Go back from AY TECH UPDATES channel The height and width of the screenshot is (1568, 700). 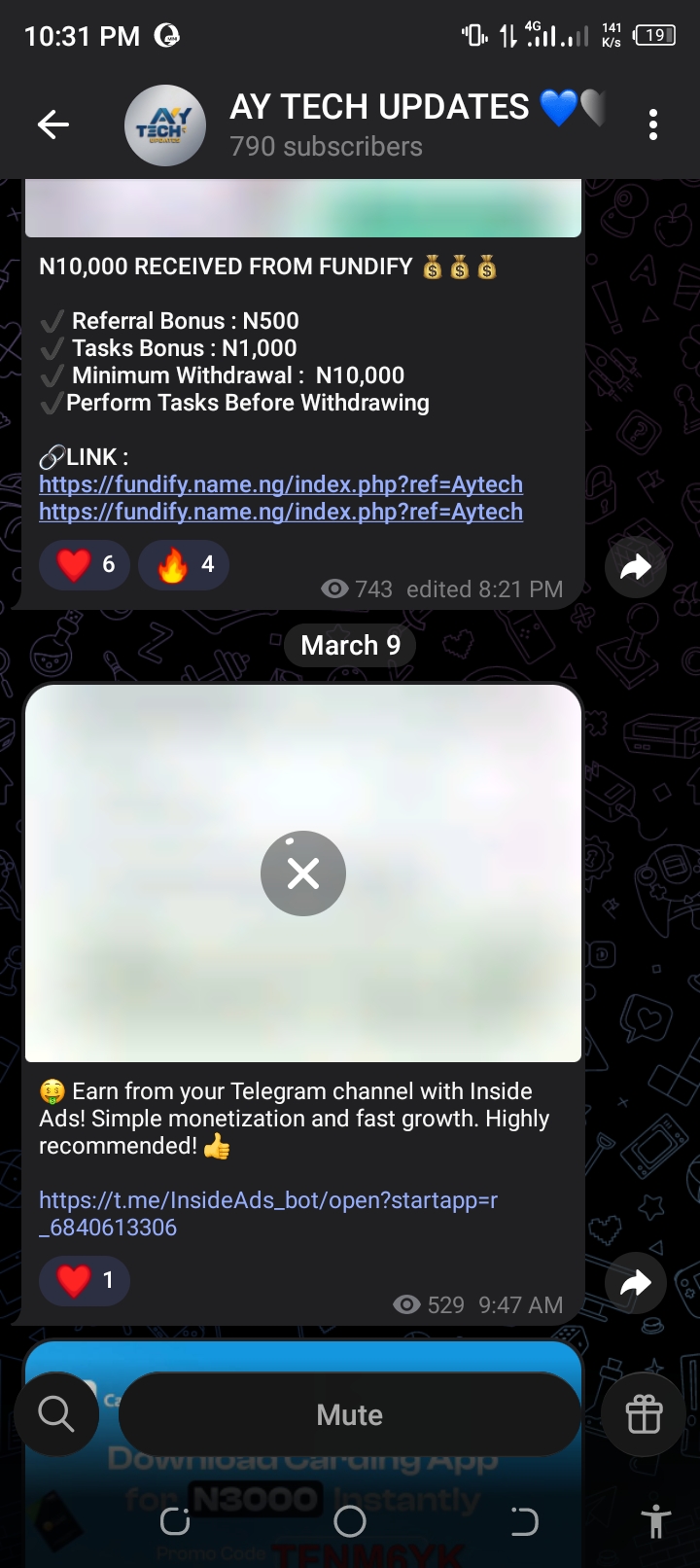(x=53, y=125)
